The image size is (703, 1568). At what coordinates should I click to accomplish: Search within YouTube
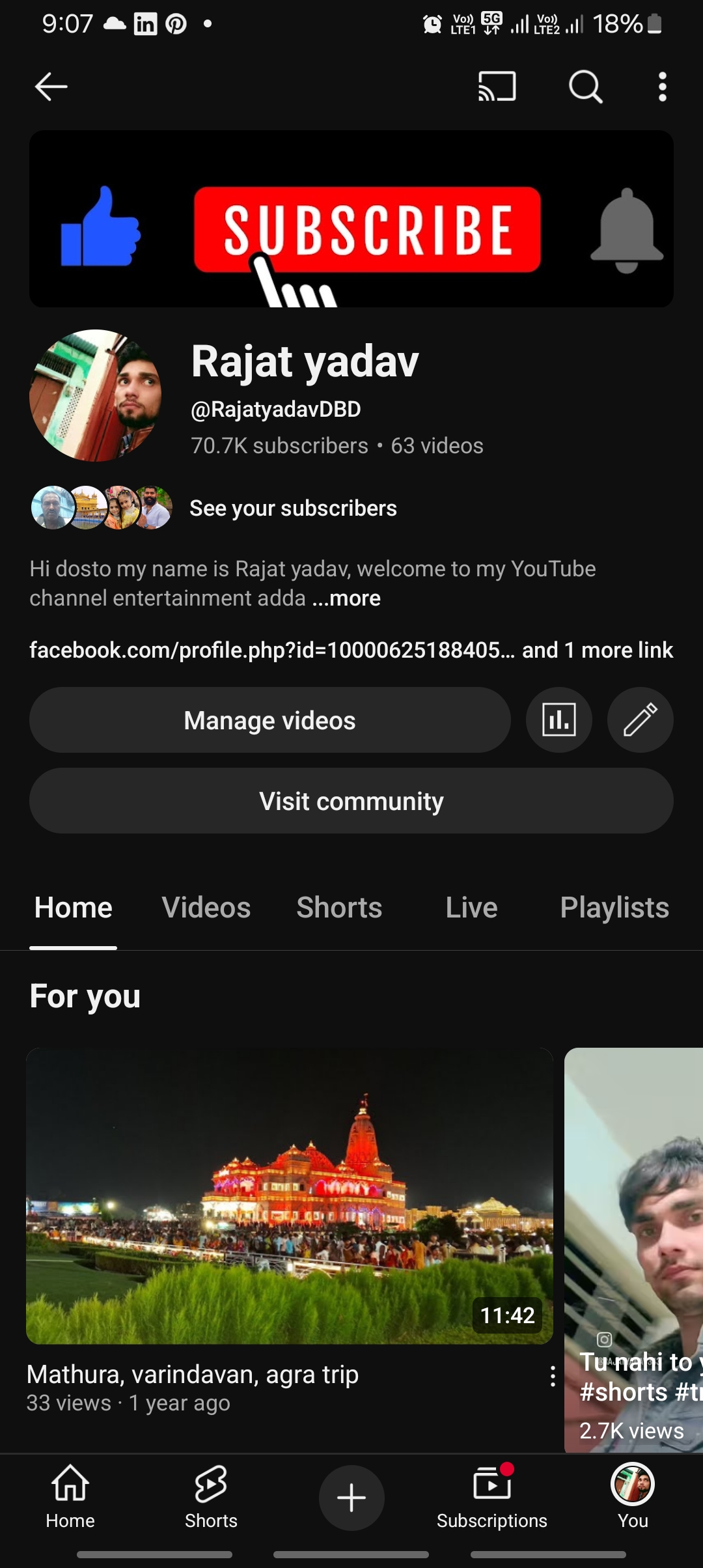point(585,87)
